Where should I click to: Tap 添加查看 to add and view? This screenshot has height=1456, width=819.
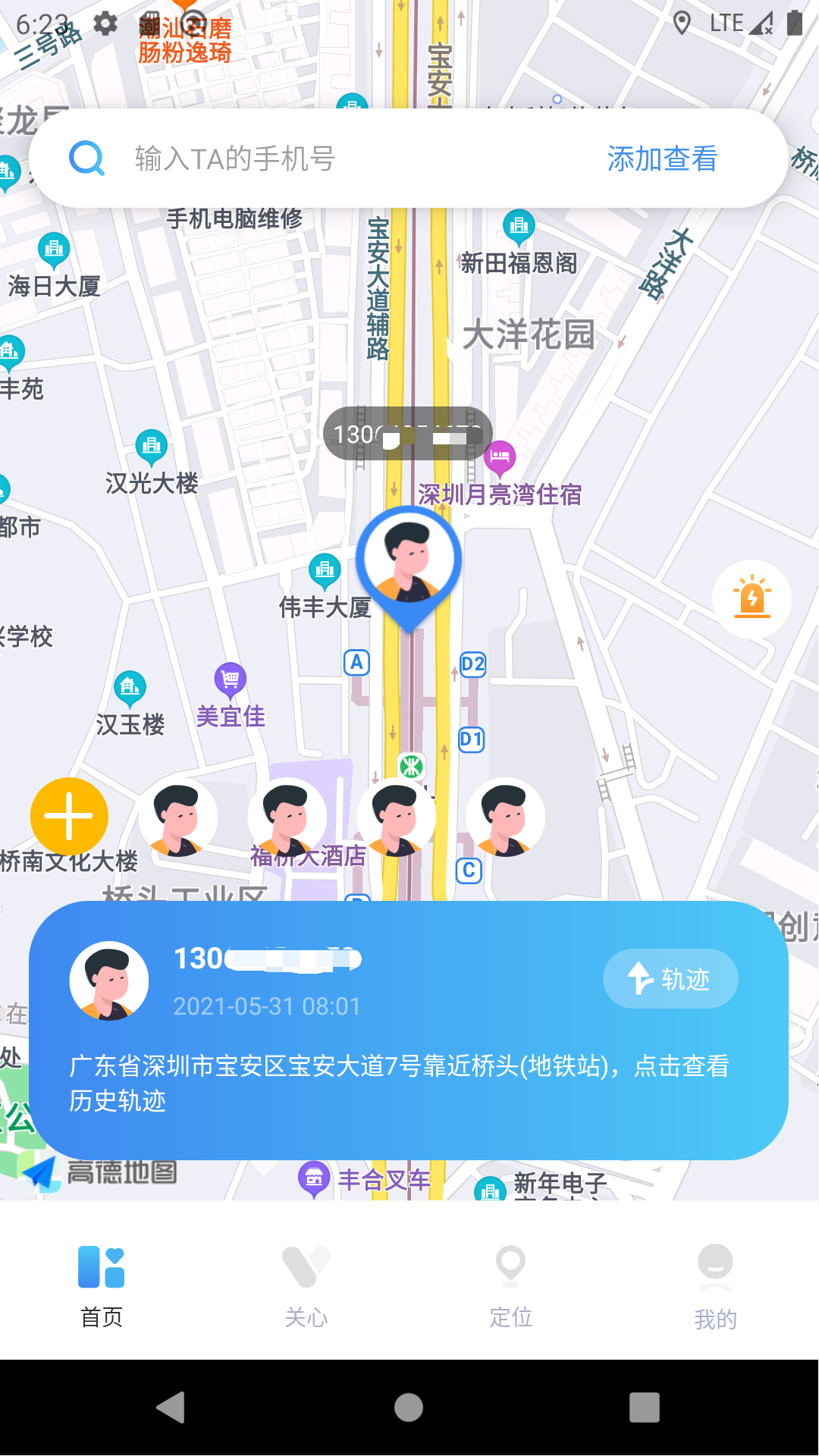coord(661,158)
